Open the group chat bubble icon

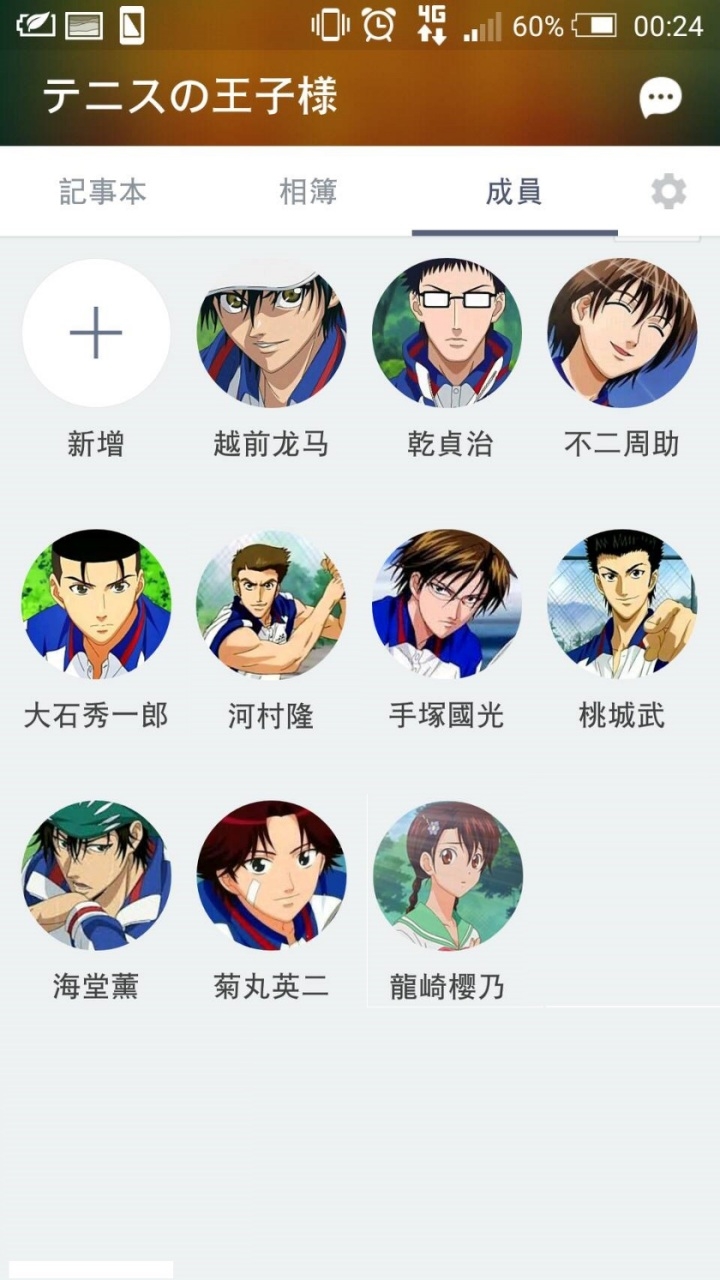tap(660, 98)
